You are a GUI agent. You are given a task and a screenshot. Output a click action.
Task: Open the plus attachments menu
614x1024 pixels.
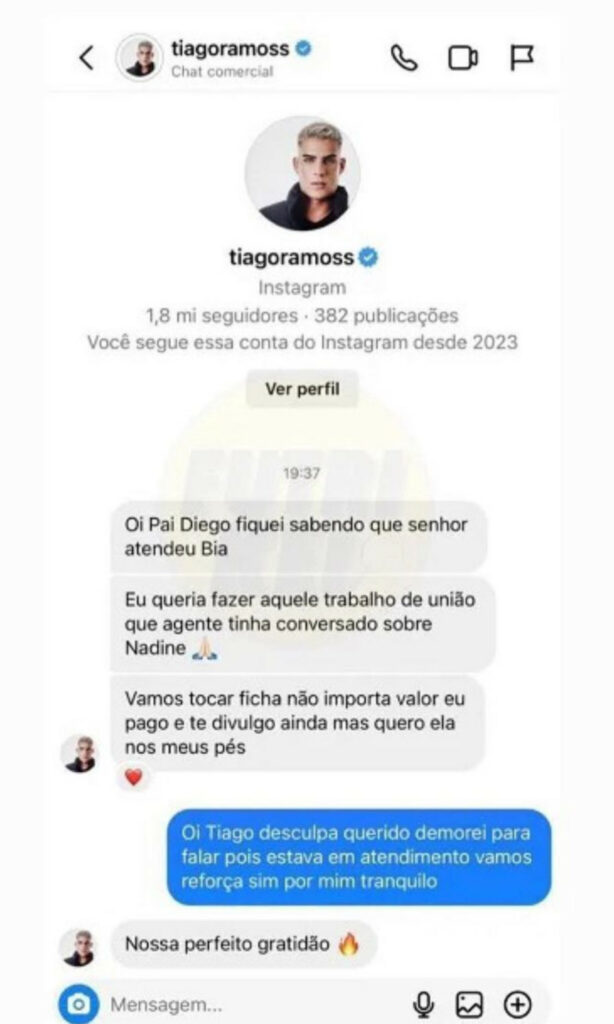pyautogui.click(x=517, y=1003)
